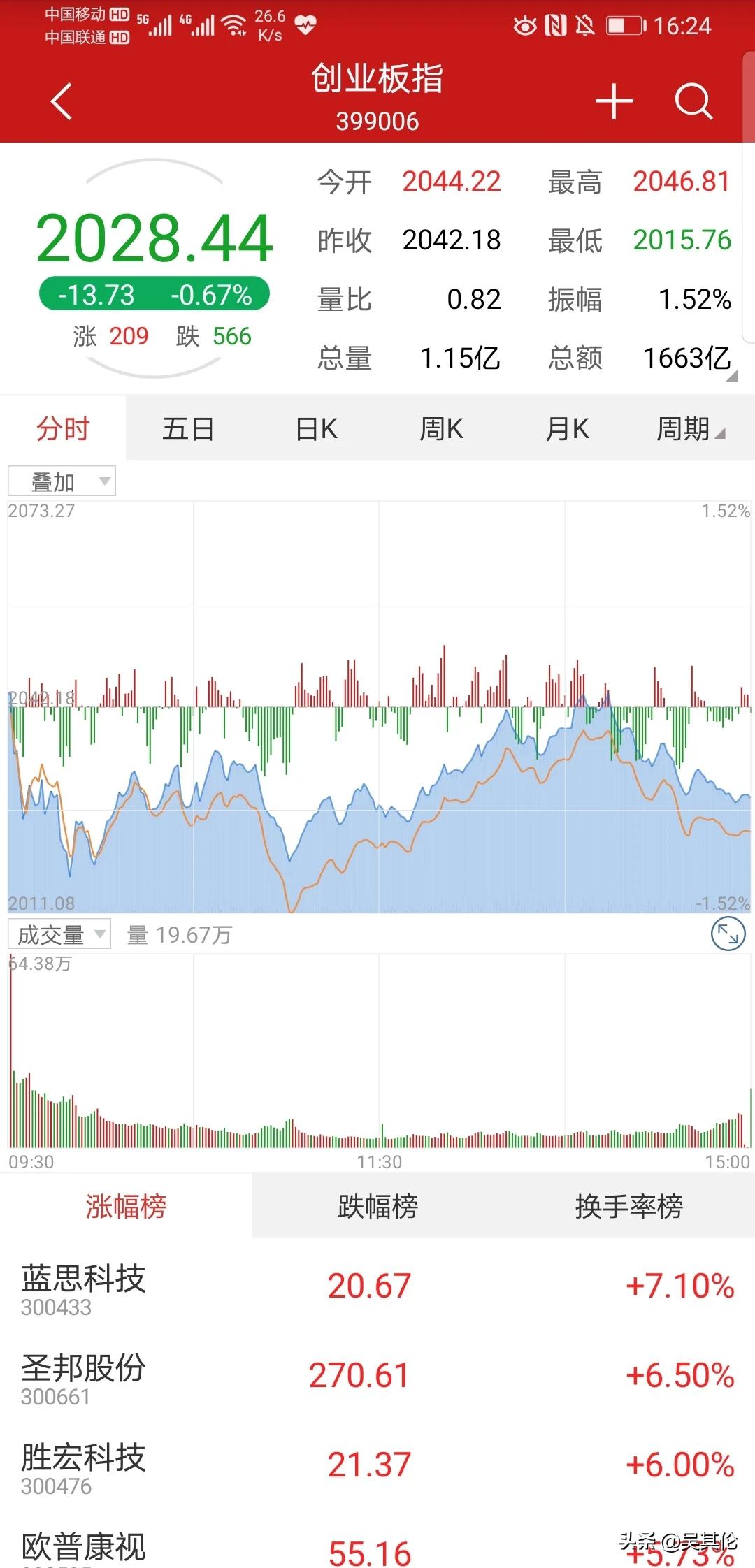Expand the 叠加 overlay dropdown
Screen dimensions: 755x1568
(x=62, y=481)
